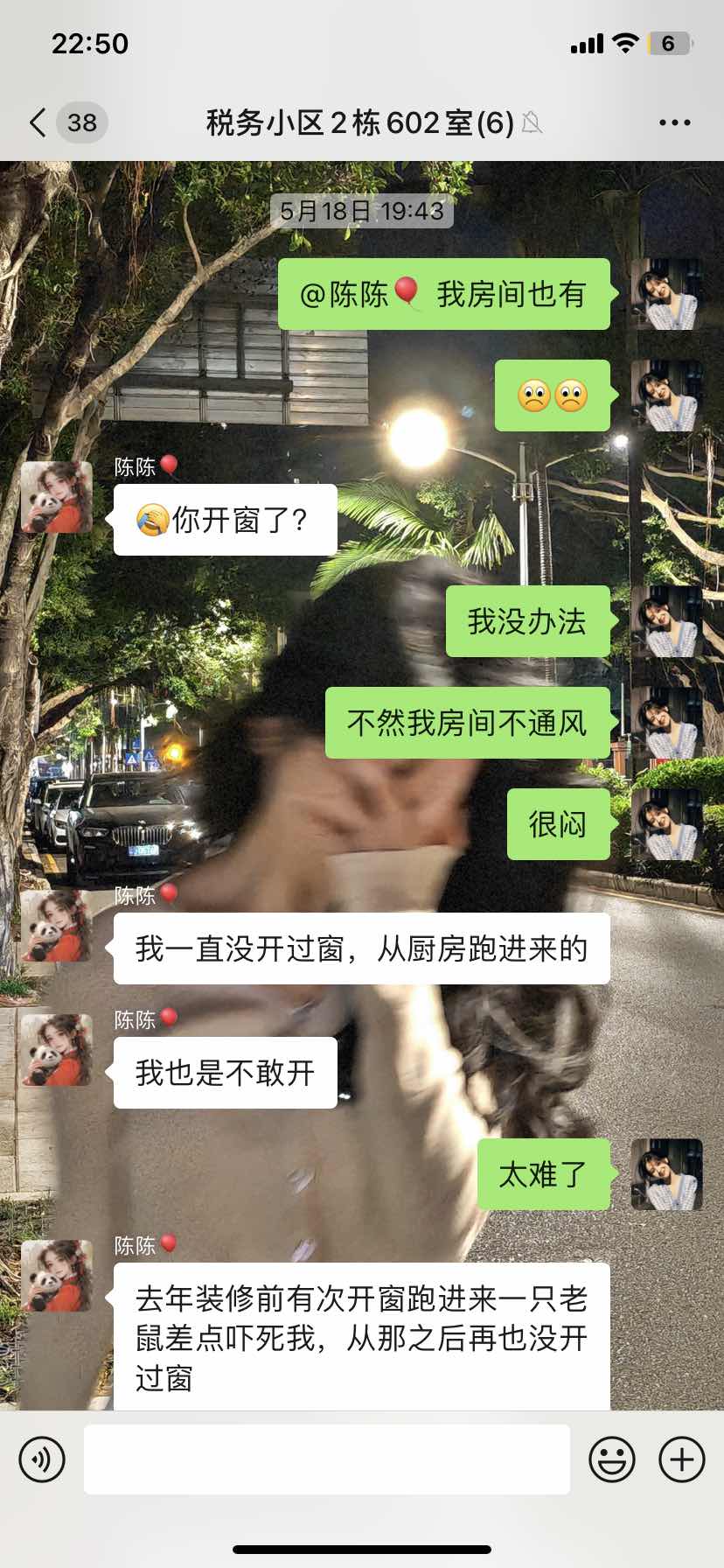The width and height of the screenshot is (724, 1568).
Task: Go back to the chat list
Action: coord(38,122)
